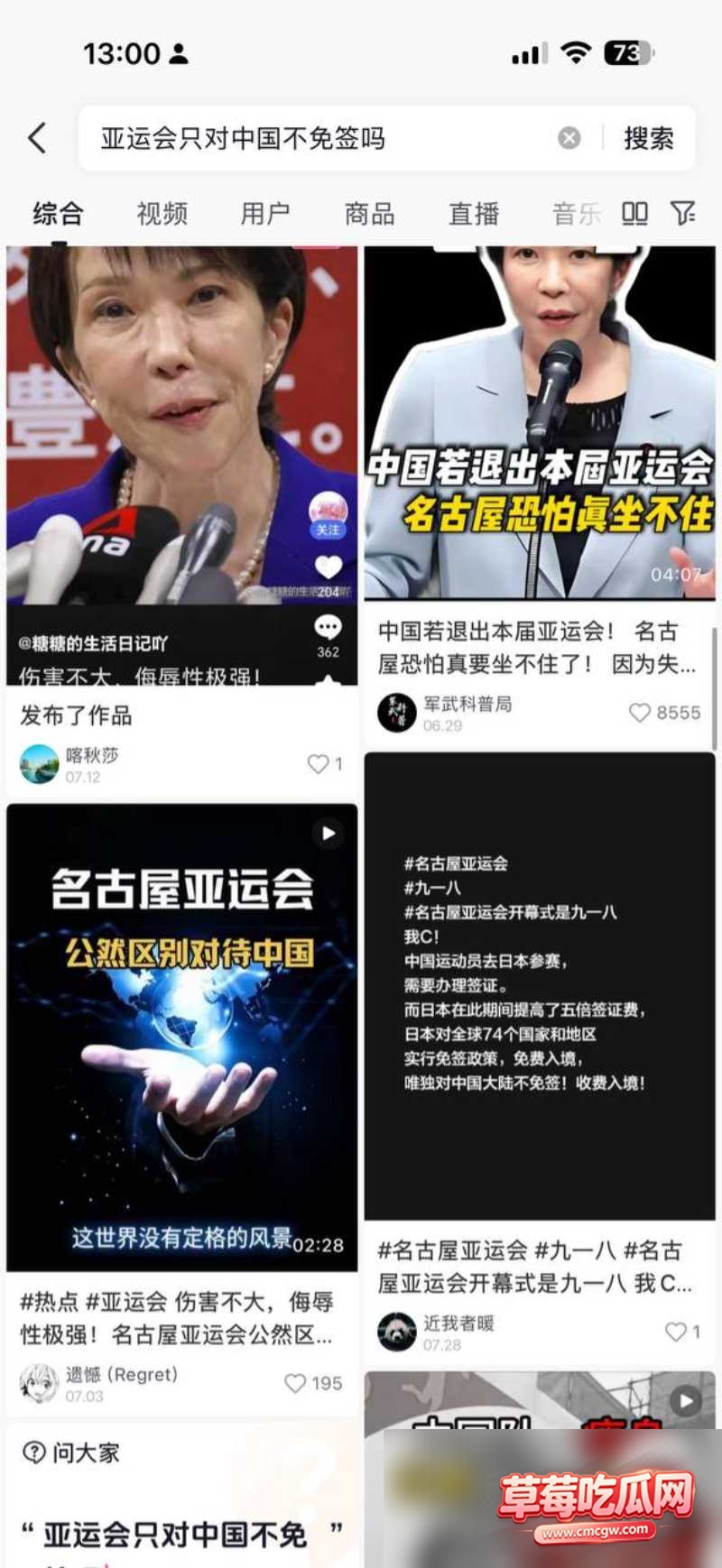The image size is (722, 1568).
Task: Tap the 搜索 button
Action: [x=649, y=138]
